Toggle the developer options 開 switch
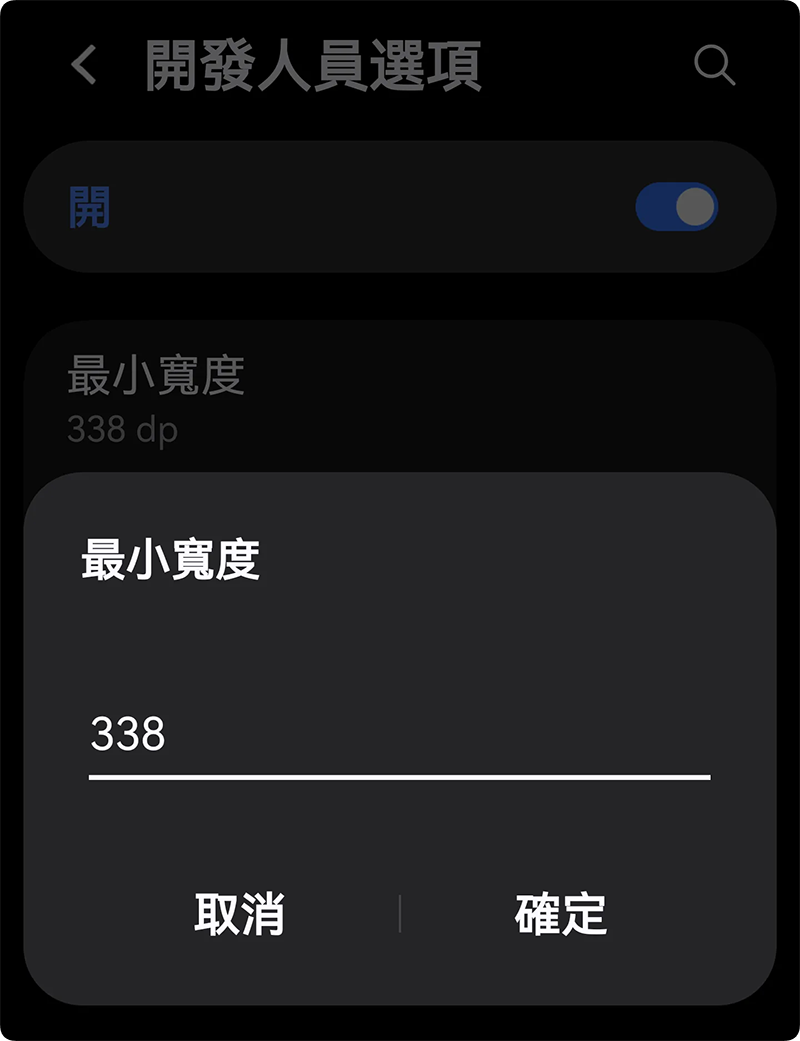 point(676,207)
